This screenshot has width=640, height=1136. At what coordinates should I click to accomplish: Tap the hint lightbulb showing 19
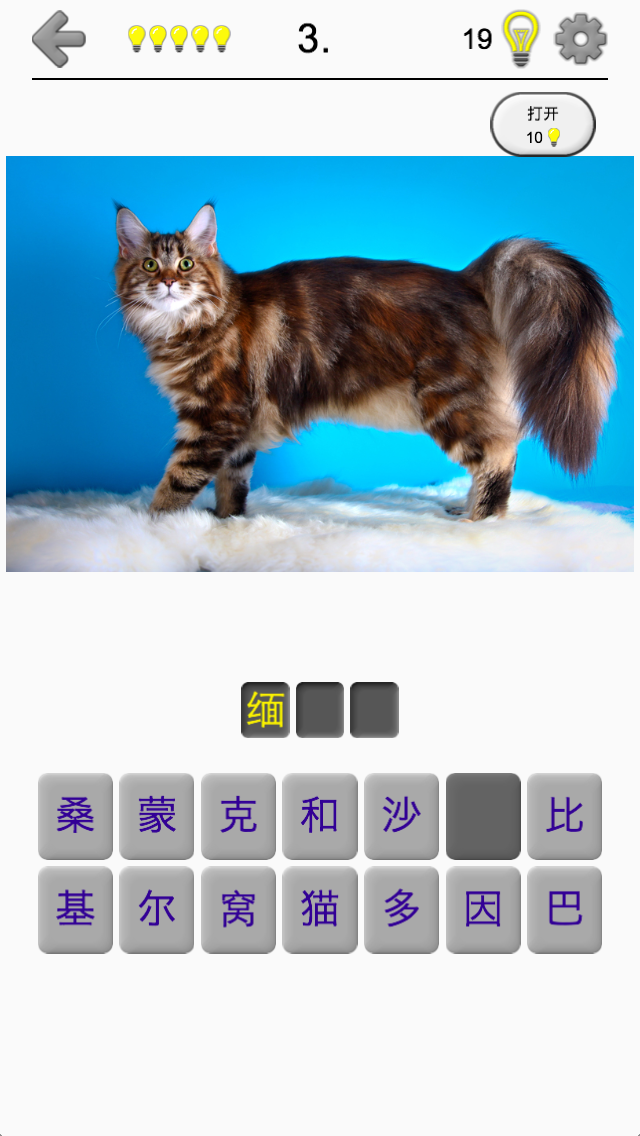click(520, 39)
